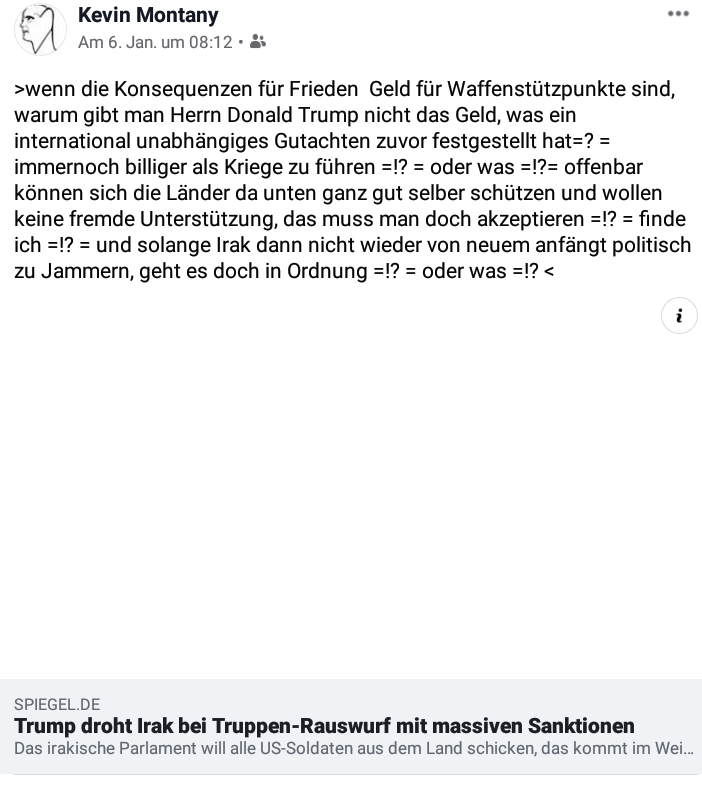This screenshot has width=702, height=791.
Task: Open Kevin Montany's profile picture
Action: 40,28
